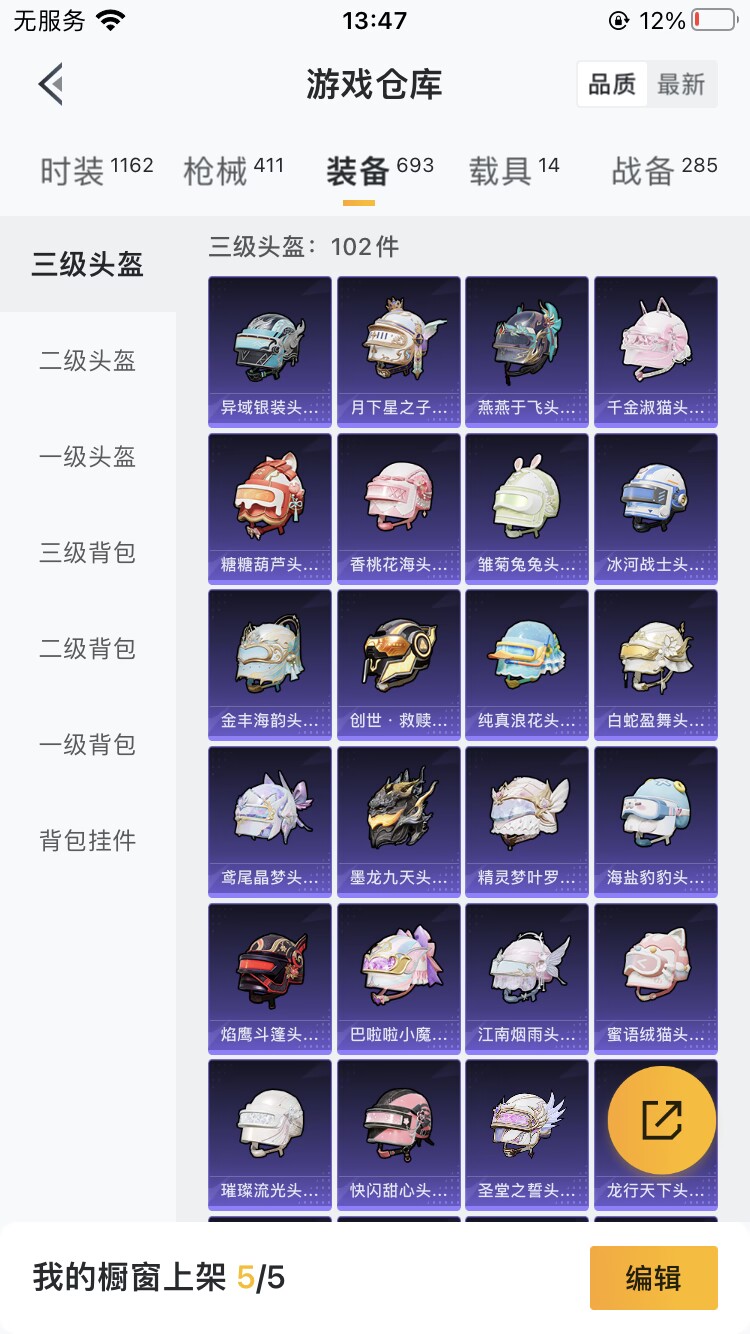The height and width of the screenshot is (1334, 750).
Task: Open the 墨龙九天 helmet item
Action: (399, 821)
